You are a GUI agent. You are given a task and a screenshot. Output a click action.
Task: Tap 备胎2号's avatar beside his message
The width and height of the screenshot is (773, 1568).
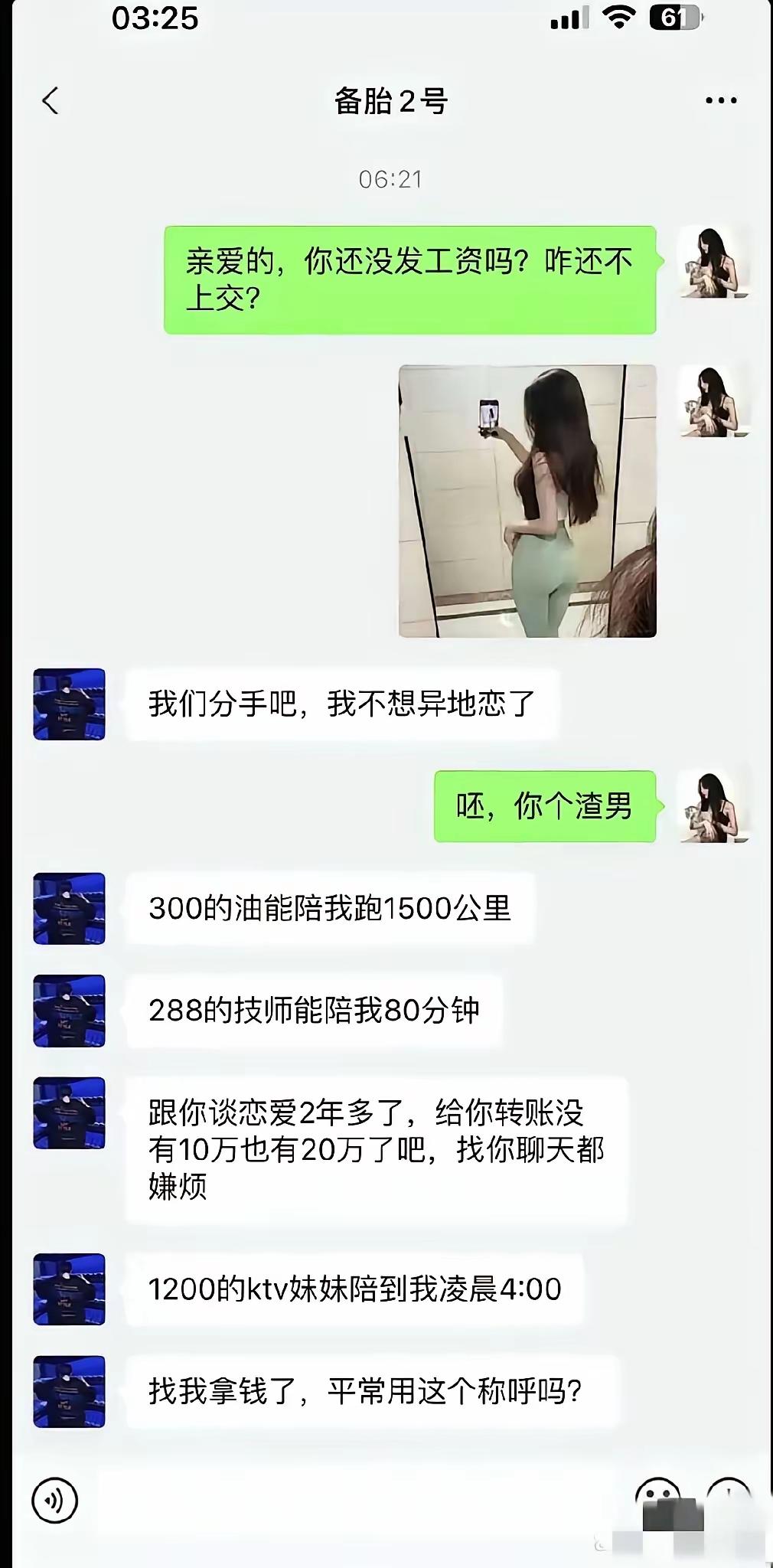(x=68, y=704)
